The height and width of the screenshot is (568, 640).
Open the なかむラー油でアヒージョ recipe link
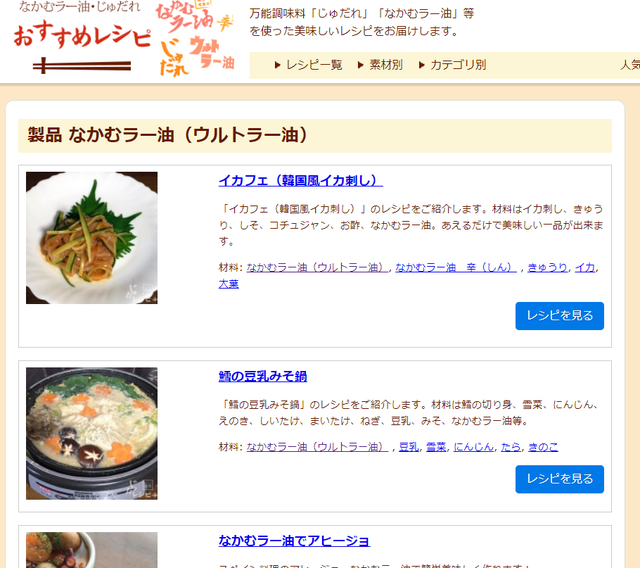tap(294, 541)
